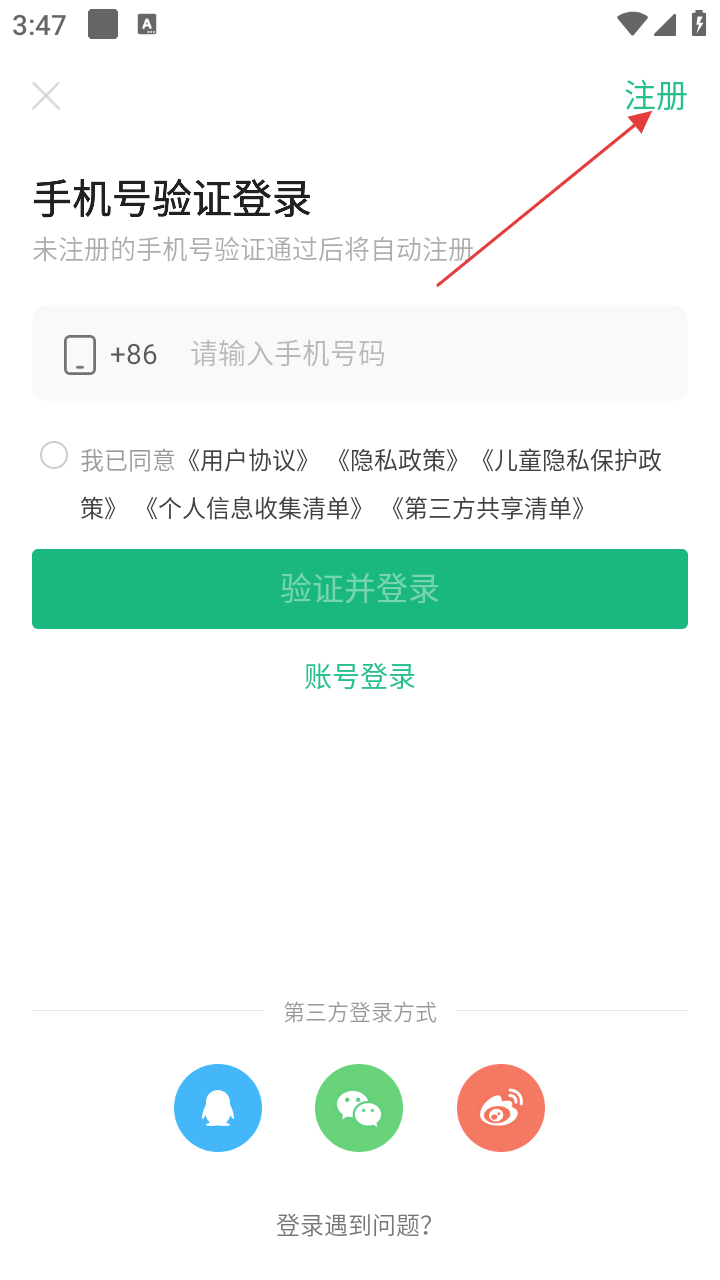Image resolution: width=720 pixels, height=1280 pixels.
Task: Open the 注册 registration page
Action: coord(656,96)
